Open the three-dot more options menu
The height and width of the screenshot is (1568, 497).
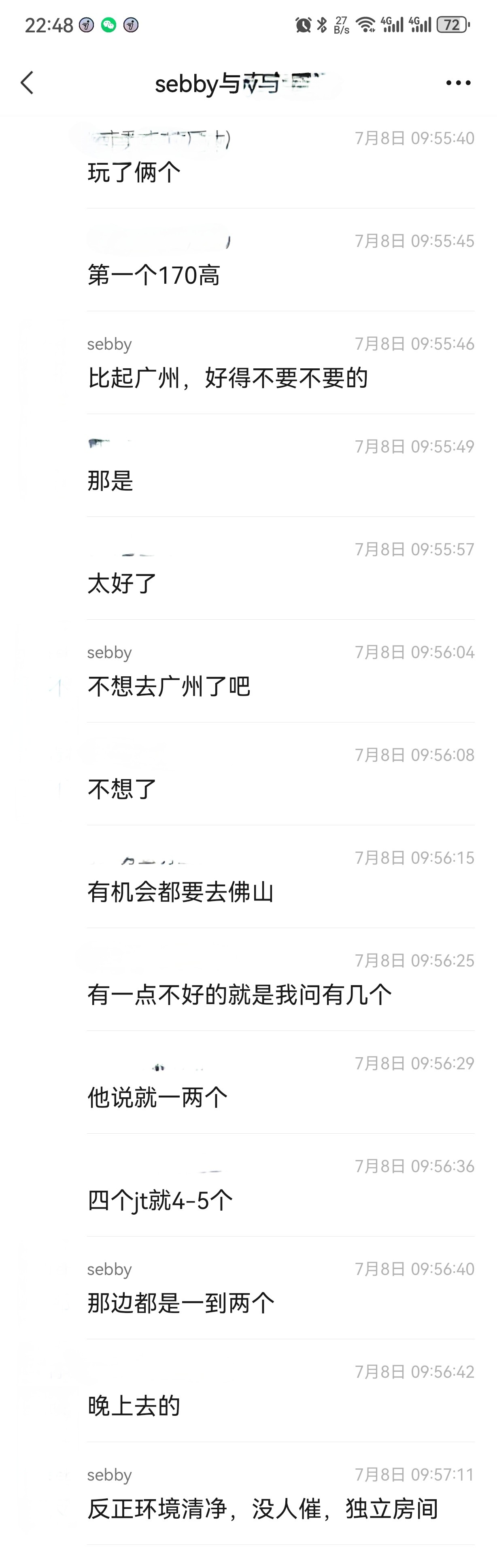pyautogui.click(x=457, y=83)
